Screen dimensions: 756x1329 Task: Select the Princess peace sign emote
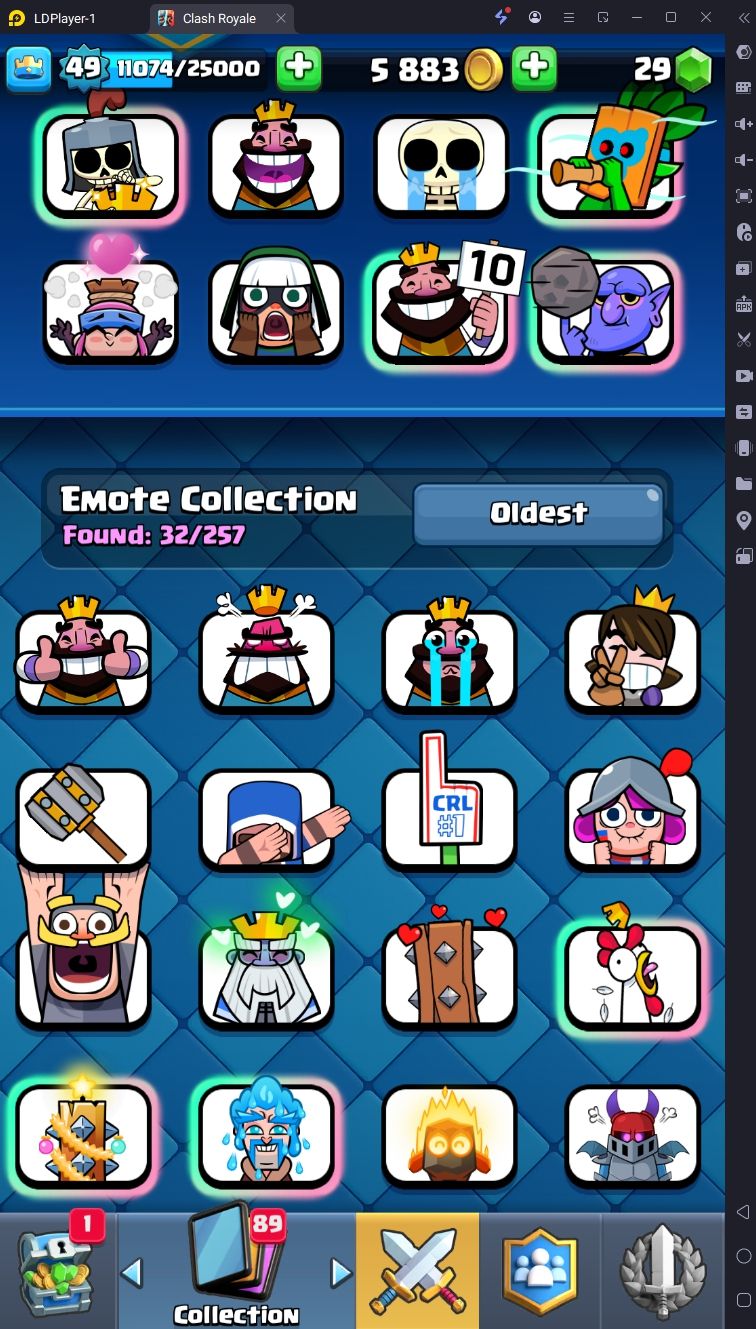[632, 658]
